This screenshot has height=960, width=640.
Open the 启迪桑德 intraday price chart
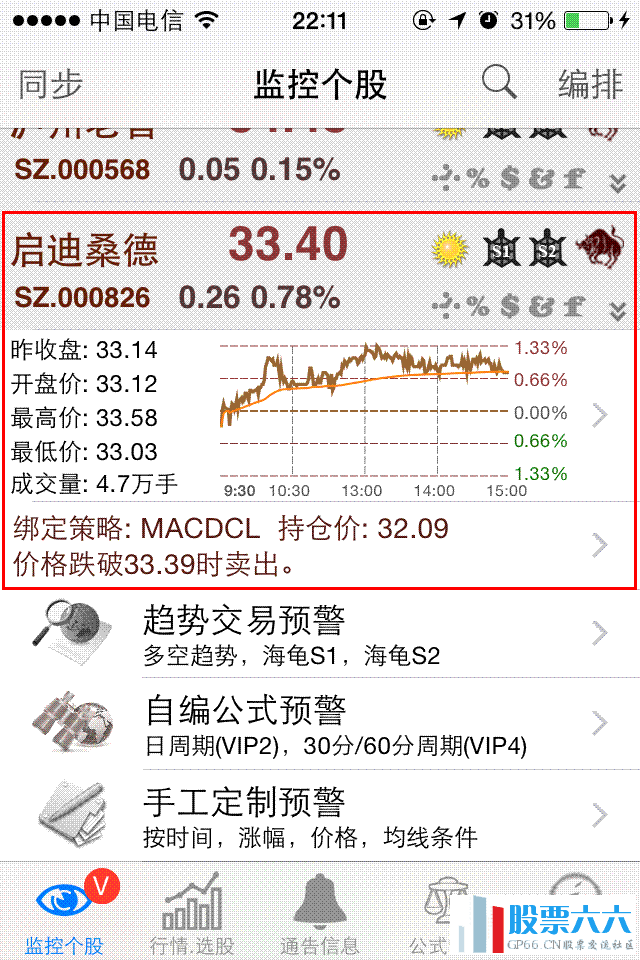tap(365, 416)
